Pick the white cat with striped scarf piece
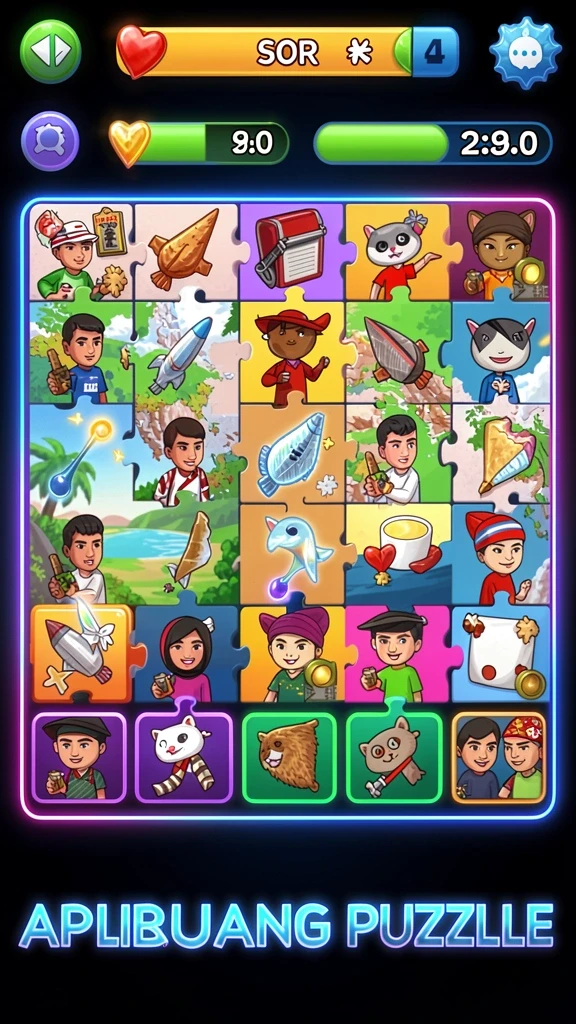This screenshot has width=576, height=1024. click(x=184, y=757)
